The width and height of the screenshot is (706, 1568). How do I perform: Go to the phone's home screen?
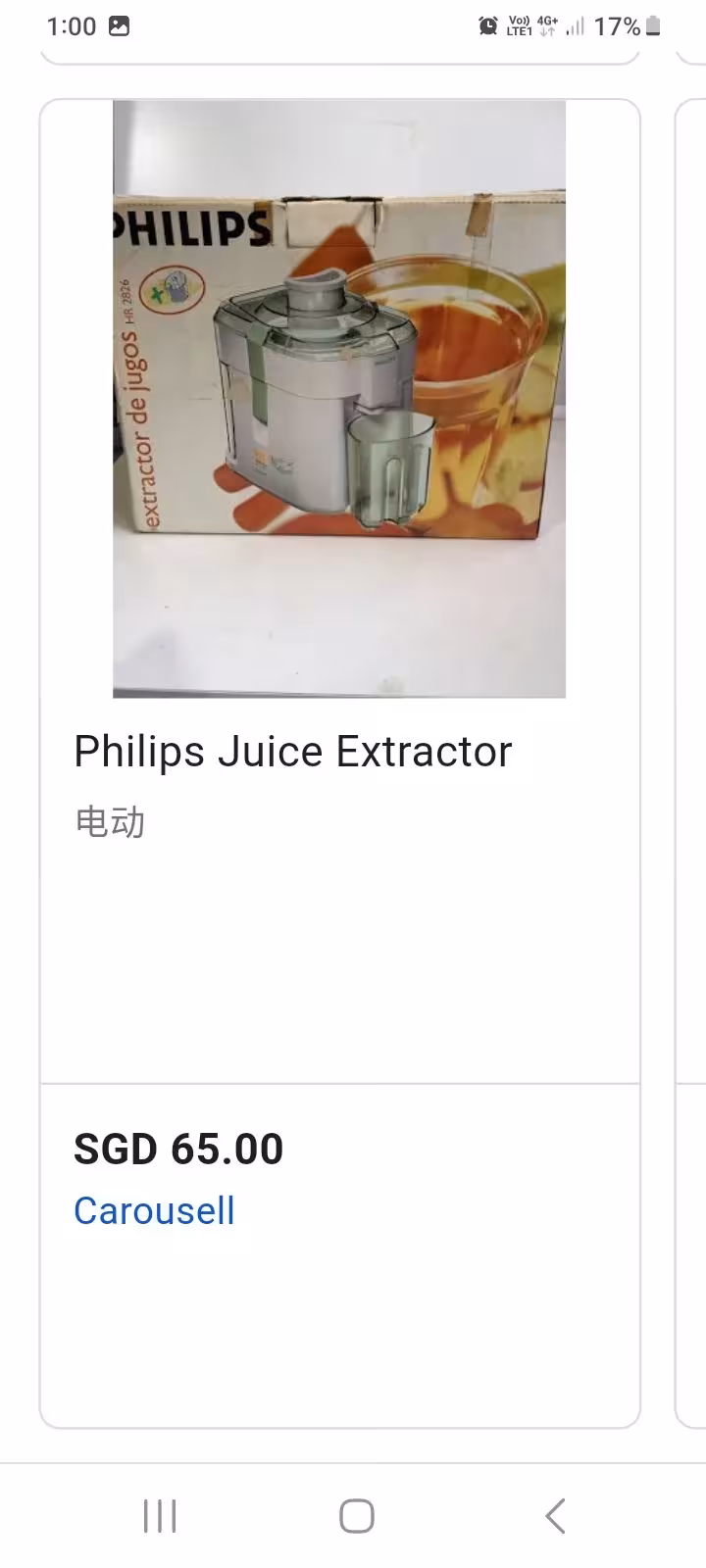pyautogui.click(x=356, y=1515)
